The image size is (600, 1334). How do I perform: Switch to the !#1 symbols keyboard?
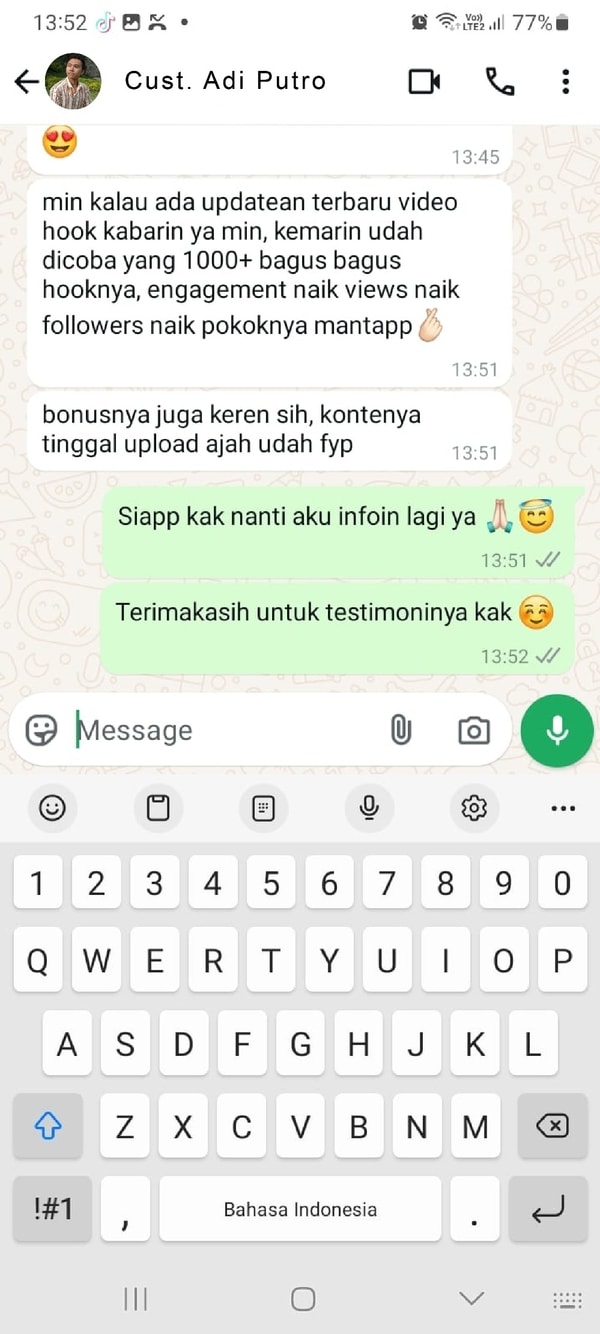53,1209
